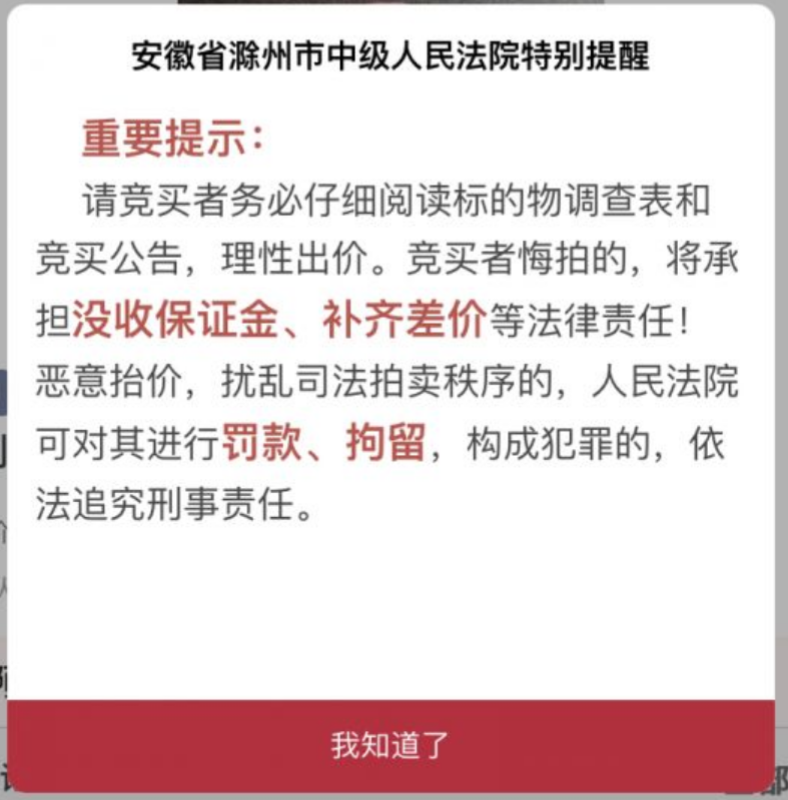Image resolution: width=788 pixels, height=800 pixels.
Task: Tap the 我知道了 button to dismiss
Action: coord(391,745)
